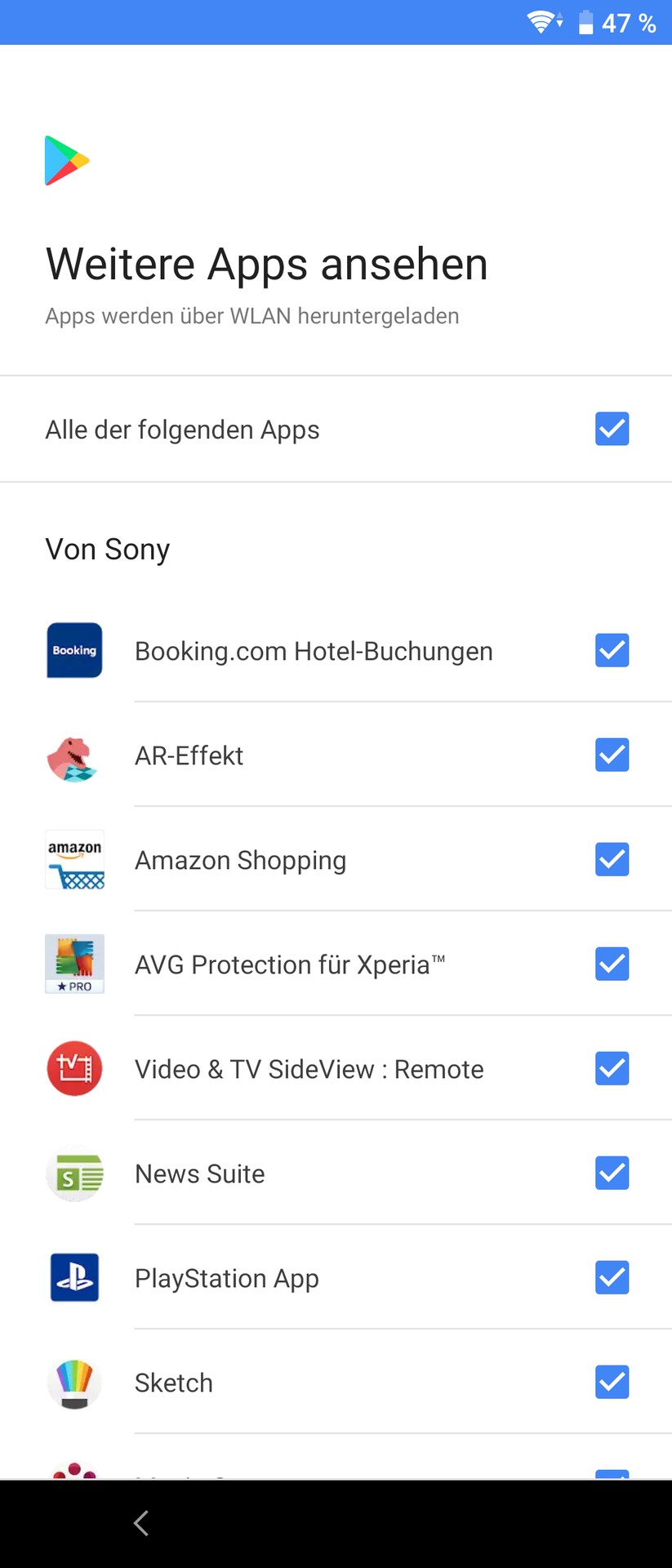Open the News Suite app icon
The height and width of the screenshot is (1568, 672).
tap(74, 1173)
